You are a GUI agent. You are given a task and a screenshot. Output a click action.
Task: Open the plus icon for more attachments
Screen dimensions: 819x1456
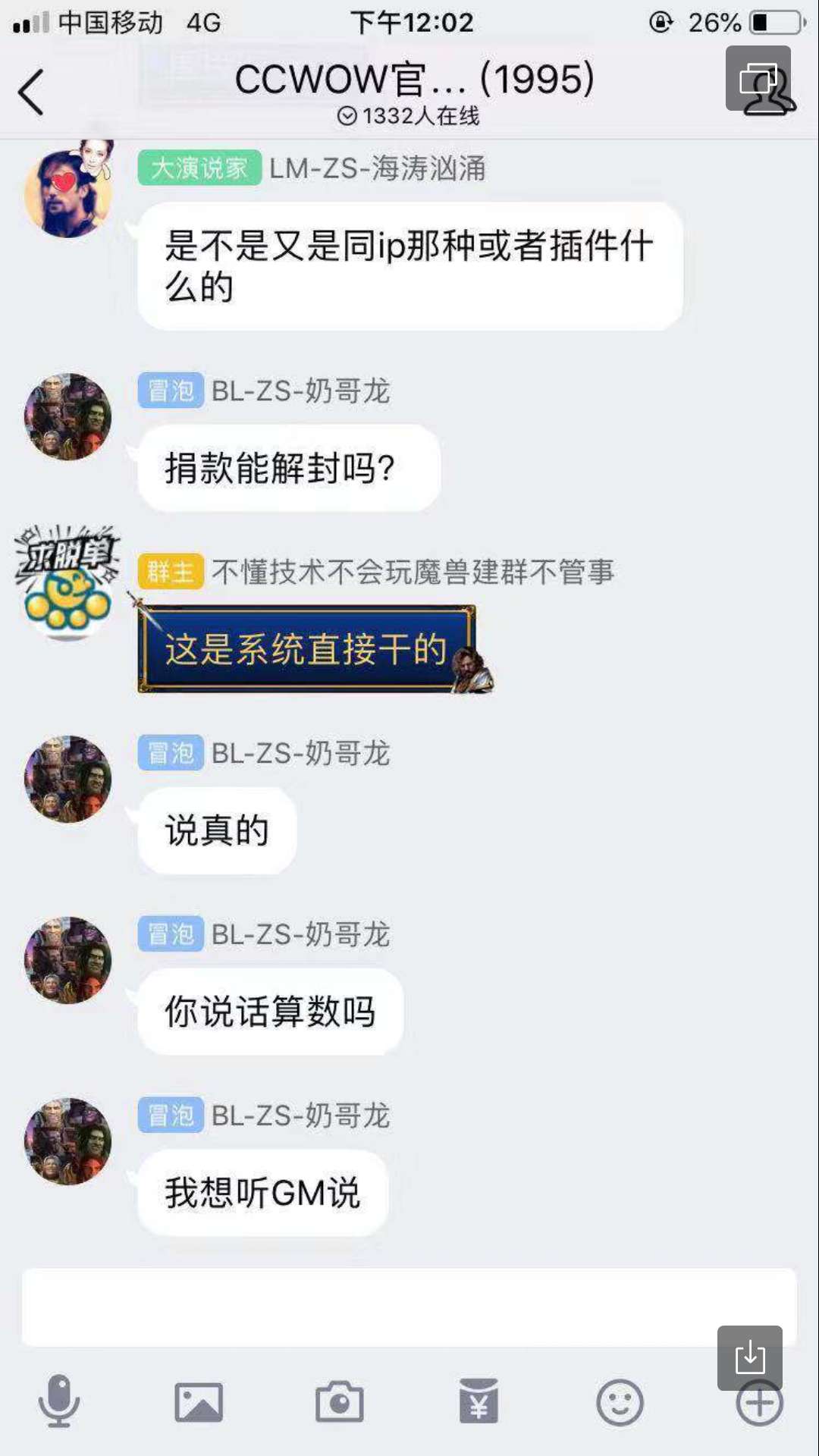pyautogui.click(x=758, y=1402)
